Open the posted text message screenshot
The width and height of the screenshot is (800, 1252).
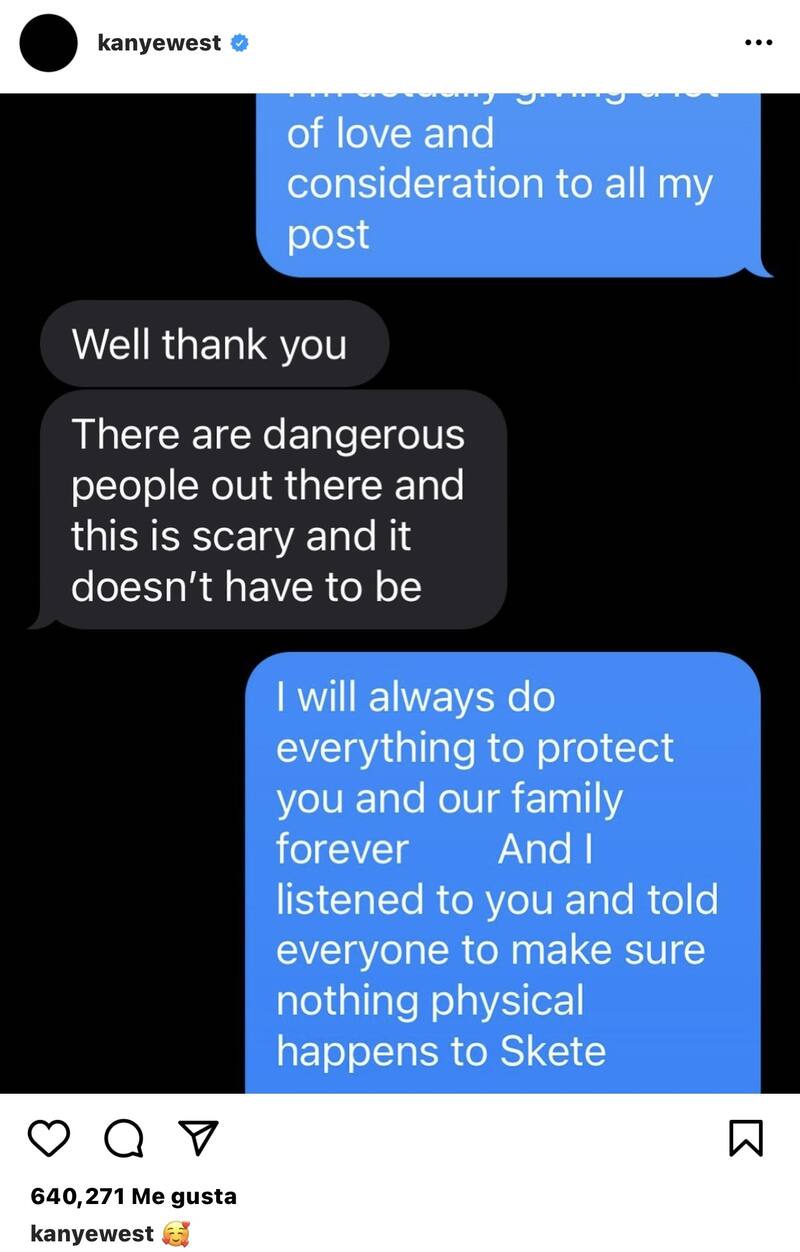pos(400,592)
